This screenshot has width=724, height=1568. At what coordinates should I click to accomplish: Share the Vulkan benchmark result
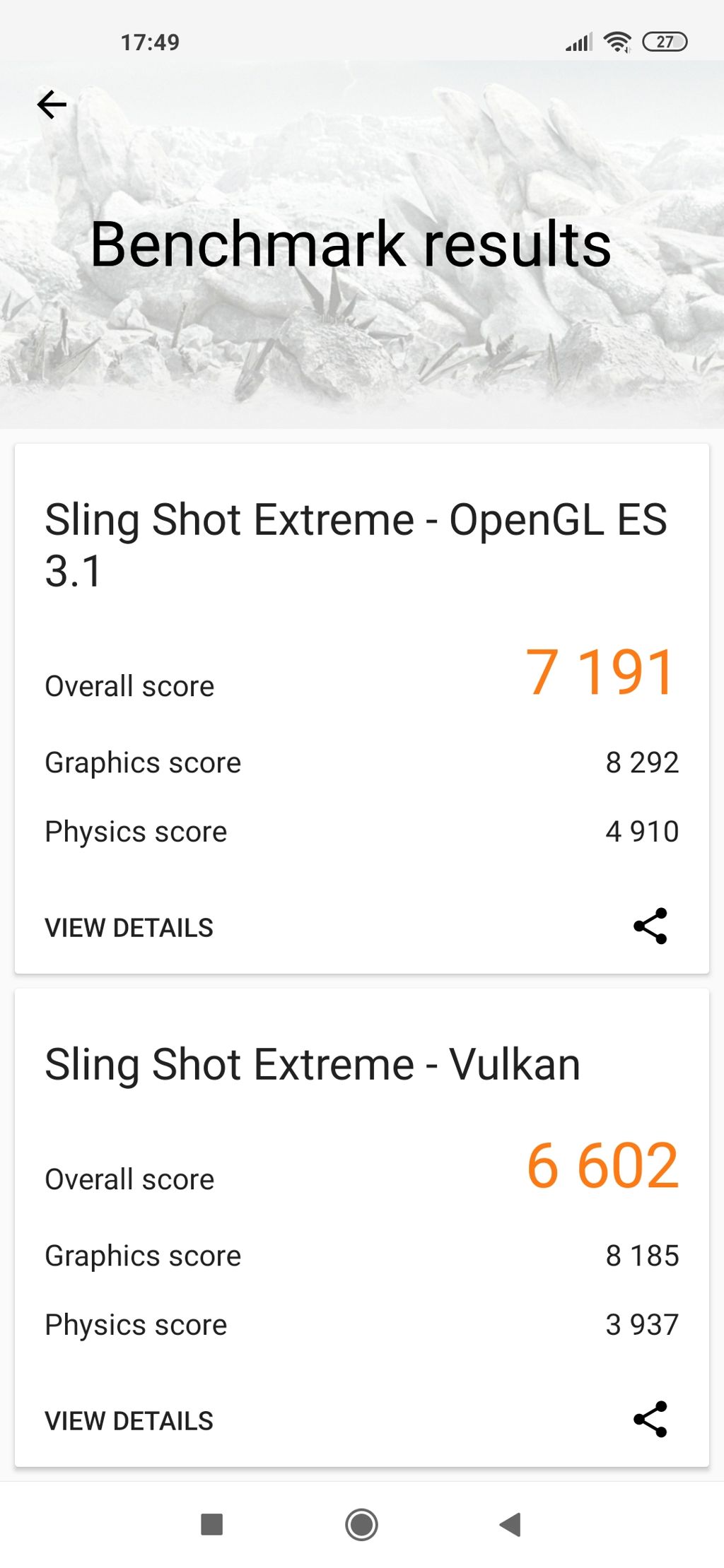[x=650, y=1419]
